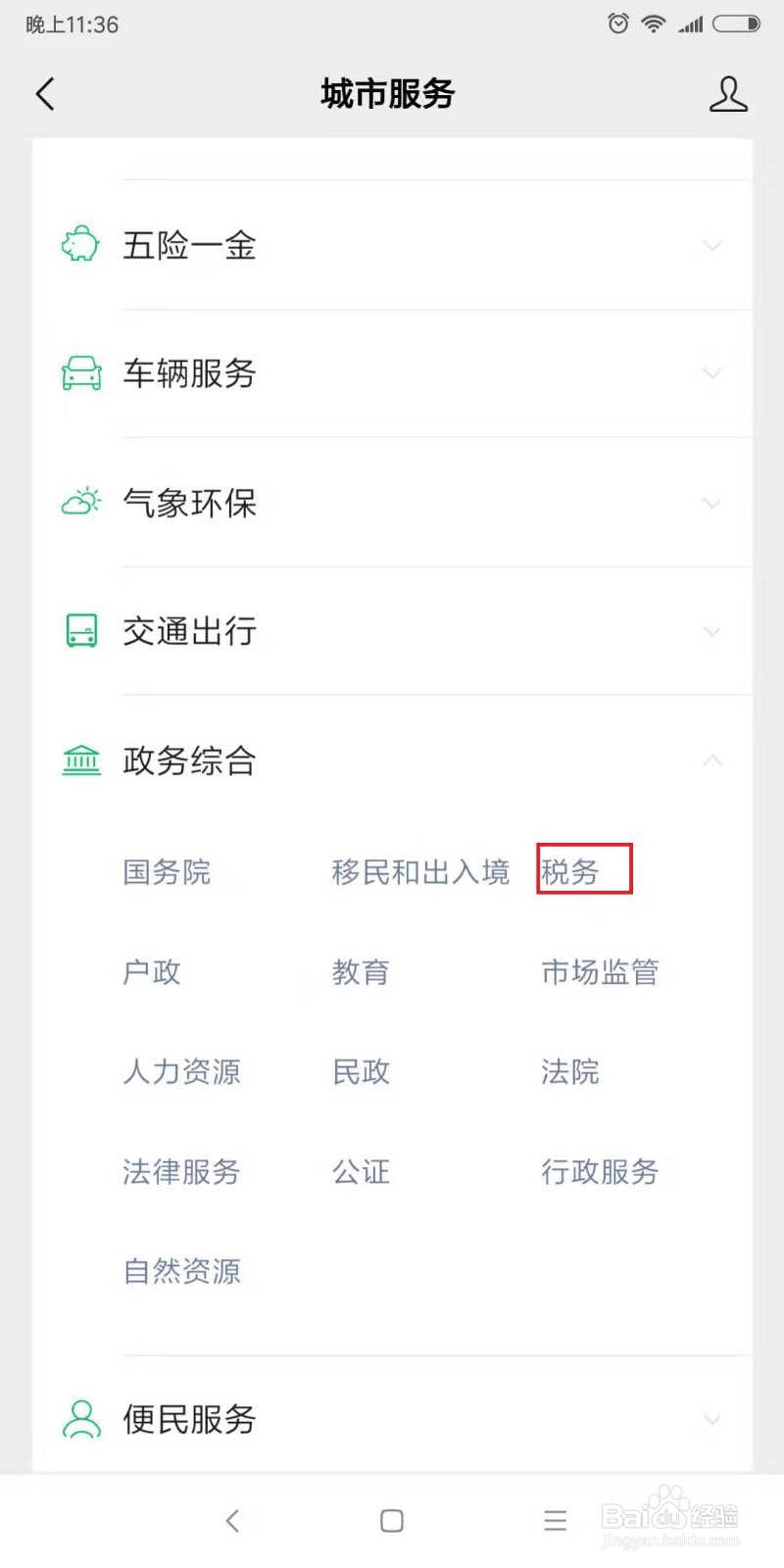Tap the bus icon beside 交通出行

point(81,630)
